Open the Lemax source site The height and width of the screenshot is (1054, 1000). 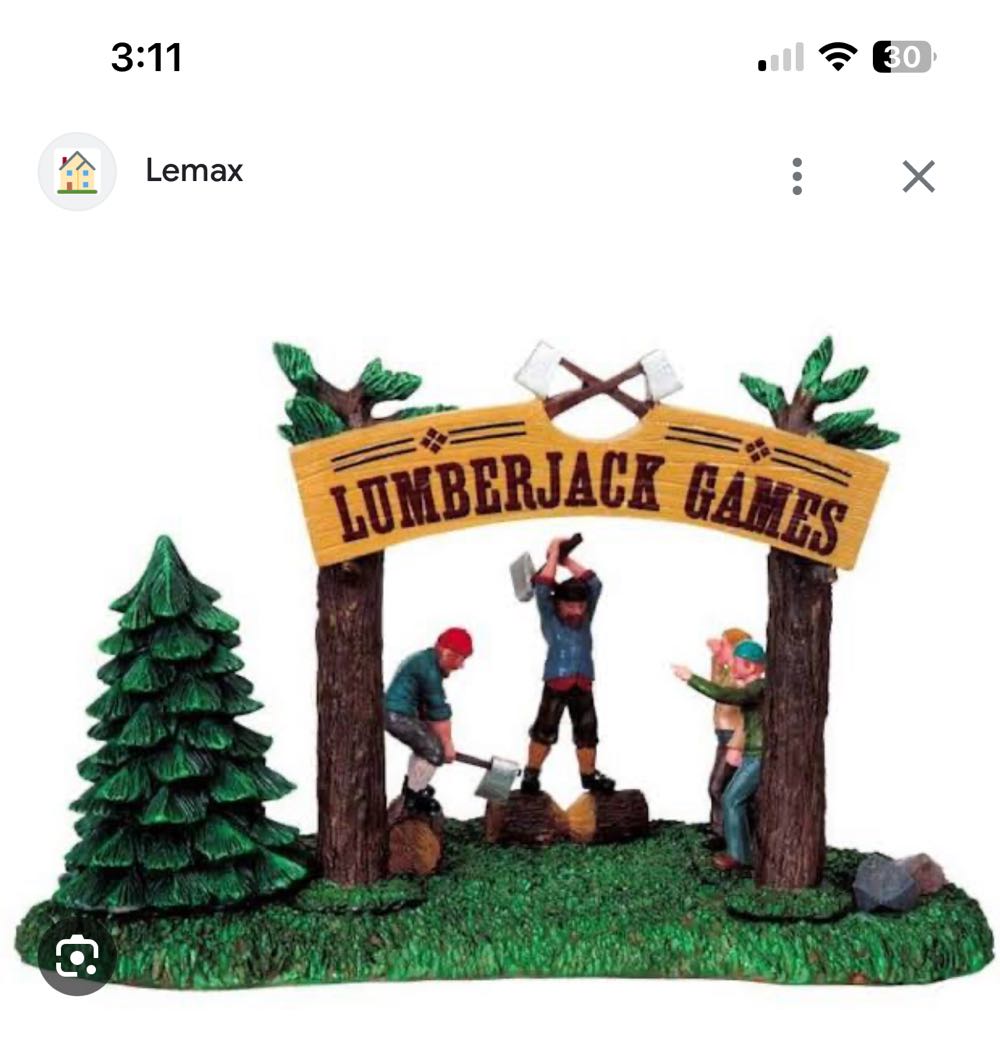click(194, 171)
